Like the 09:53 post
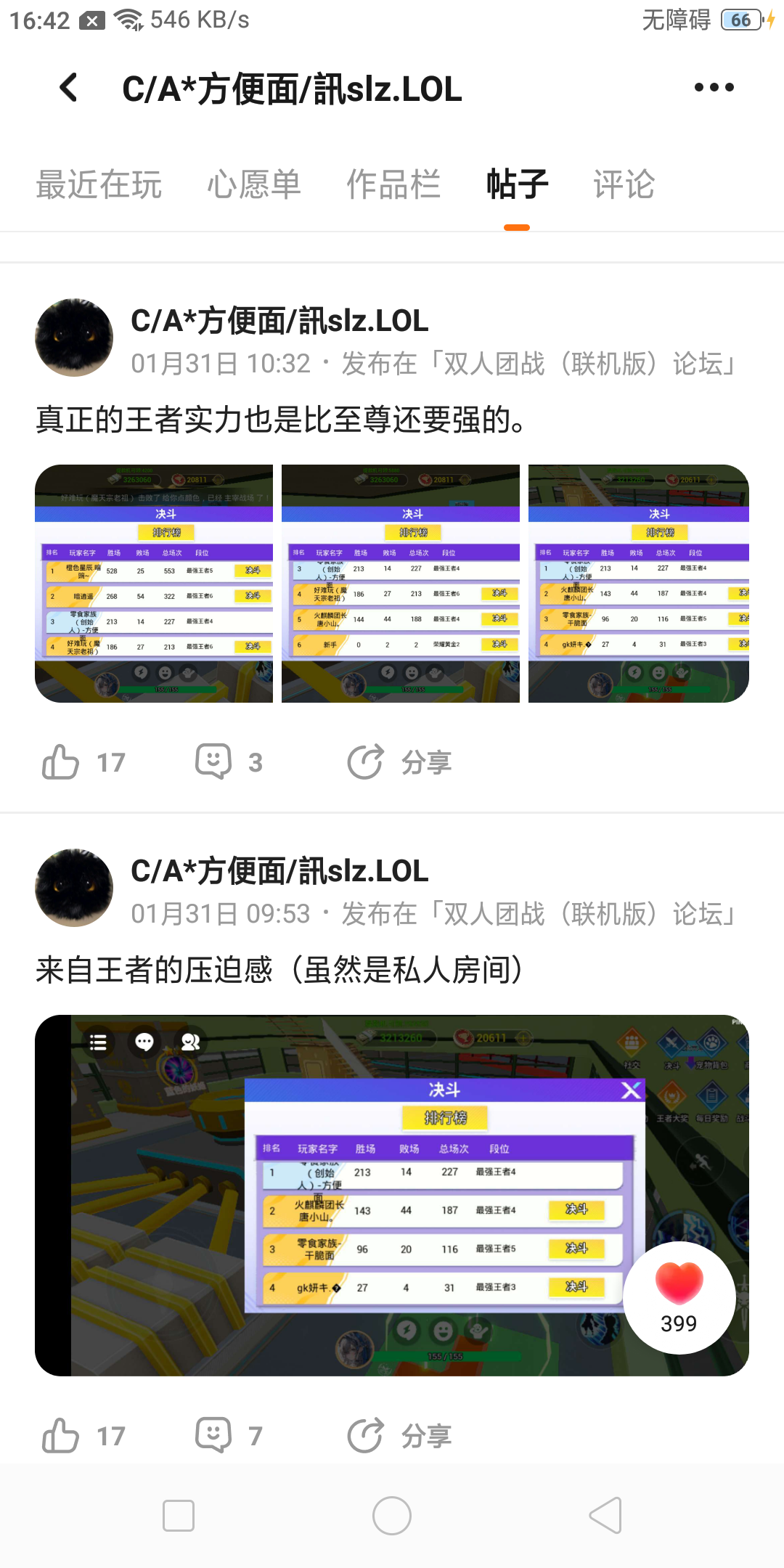 click(62, 1436)
